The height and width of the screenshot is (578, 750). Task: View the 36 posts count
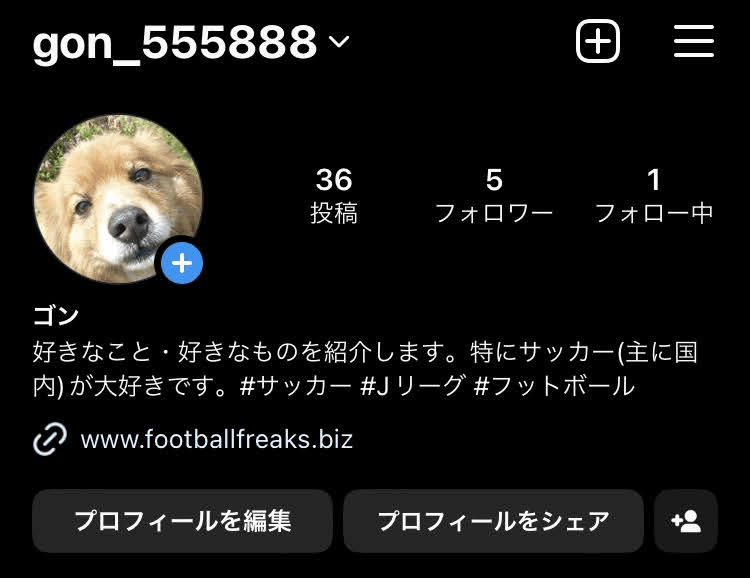(334, 194)
